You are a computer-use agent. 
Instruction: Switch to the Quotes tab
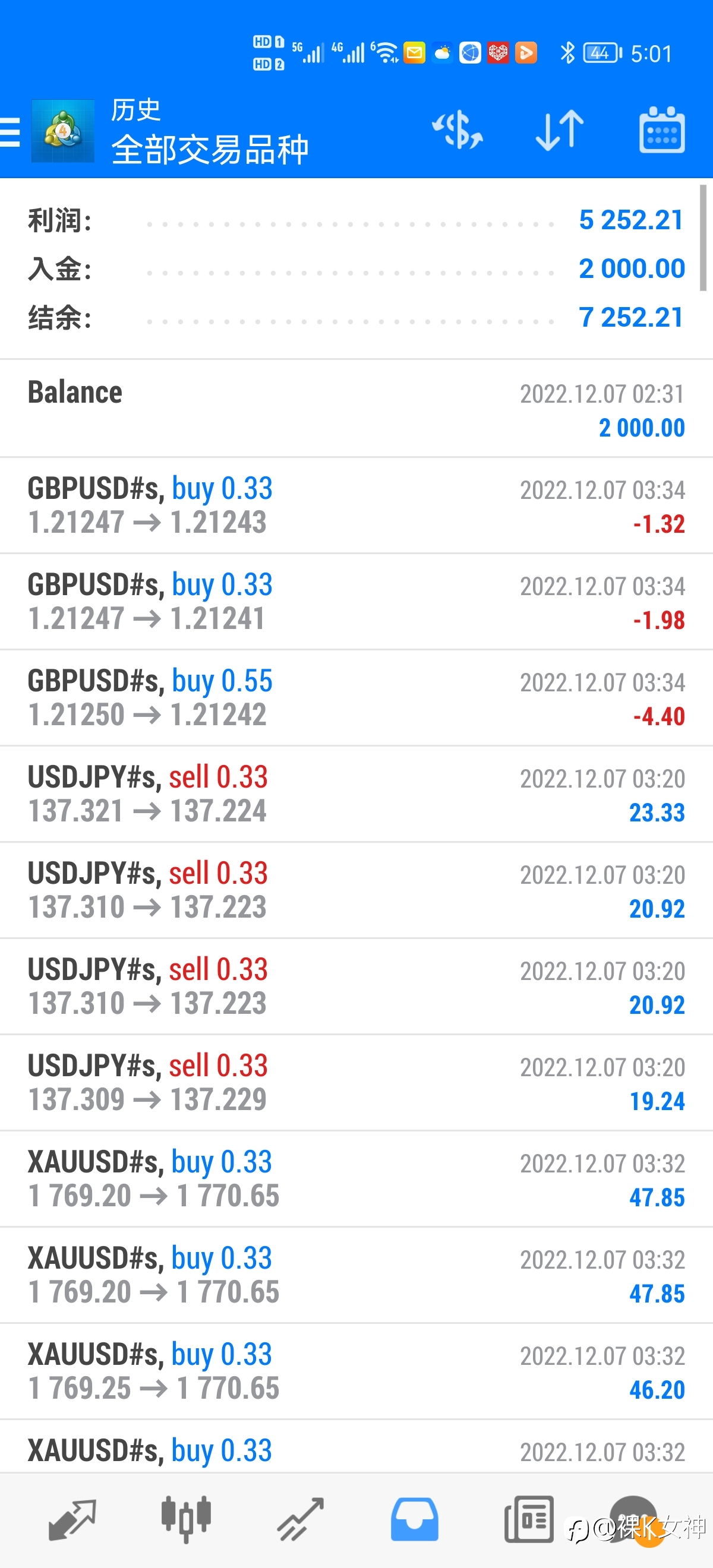tap(72, 1520)
